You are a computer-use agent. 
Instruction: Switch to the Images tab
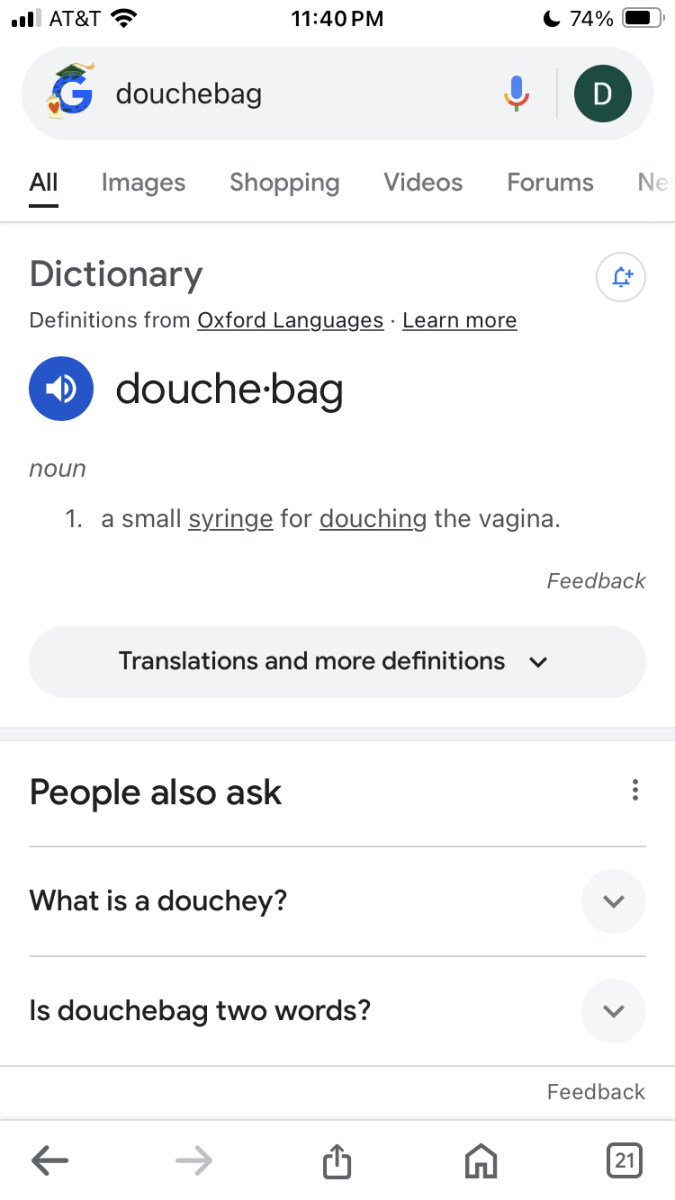point(143,182)
